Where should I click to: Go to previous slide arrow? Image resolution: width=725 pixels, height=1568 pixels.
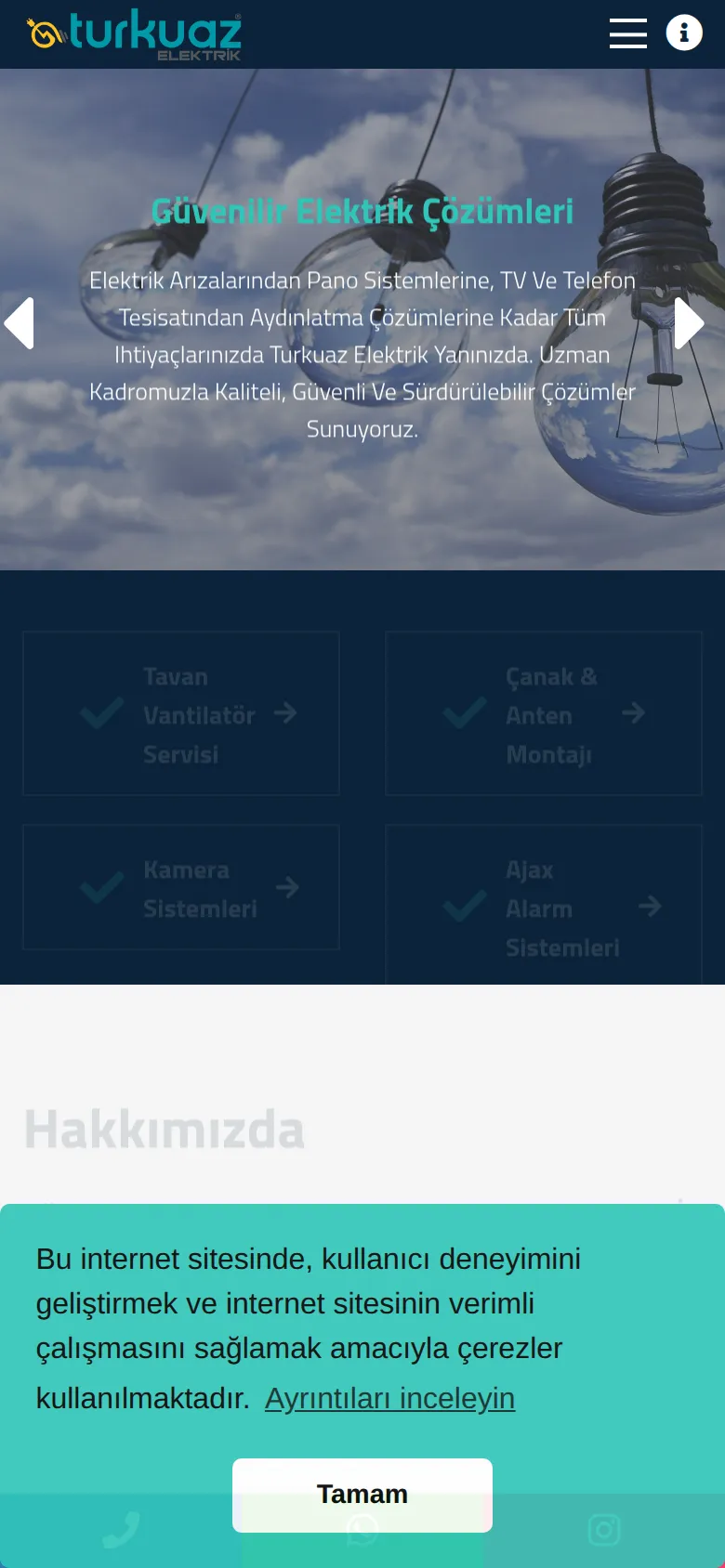coord(20,323)
